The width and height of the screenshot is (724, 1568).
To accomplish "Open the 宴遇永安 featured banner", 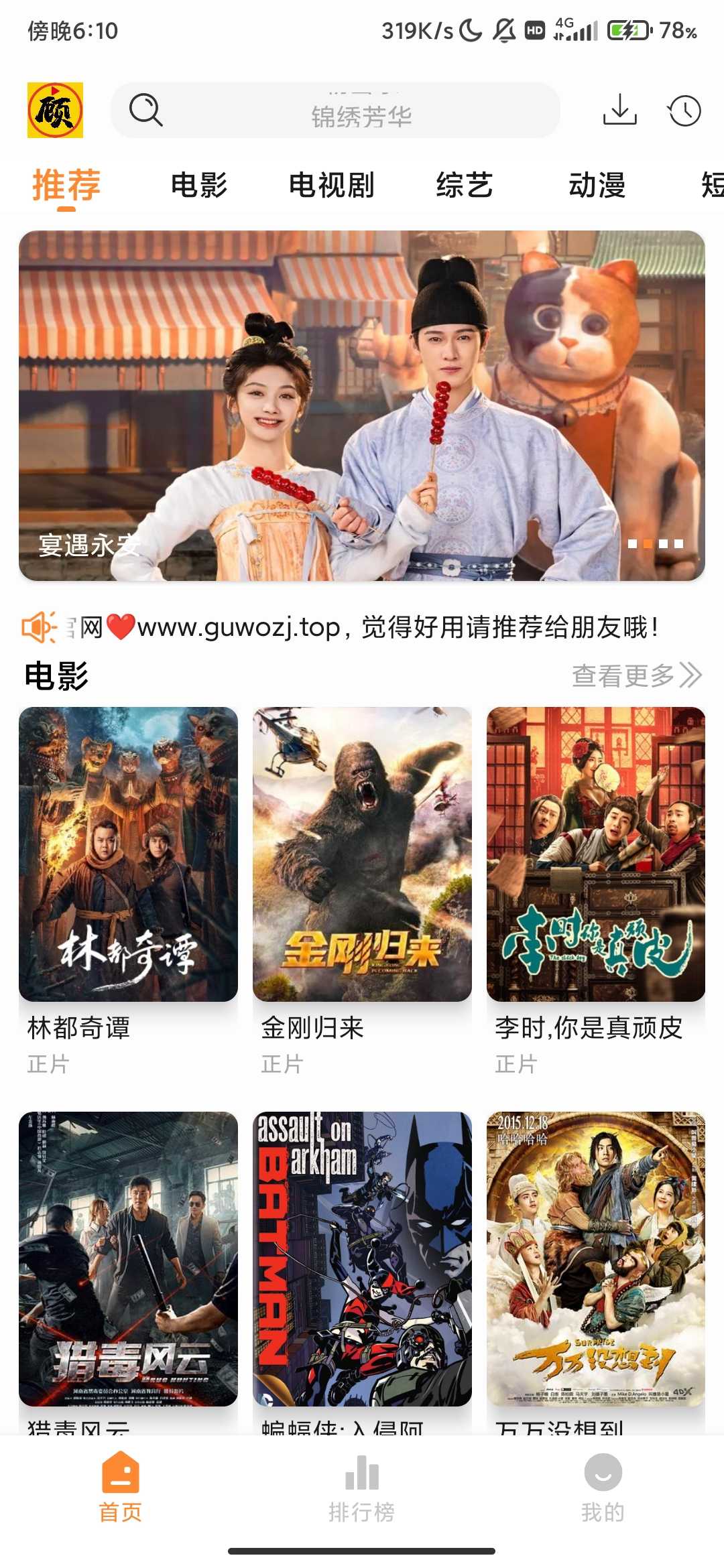I will pos(362,405).
